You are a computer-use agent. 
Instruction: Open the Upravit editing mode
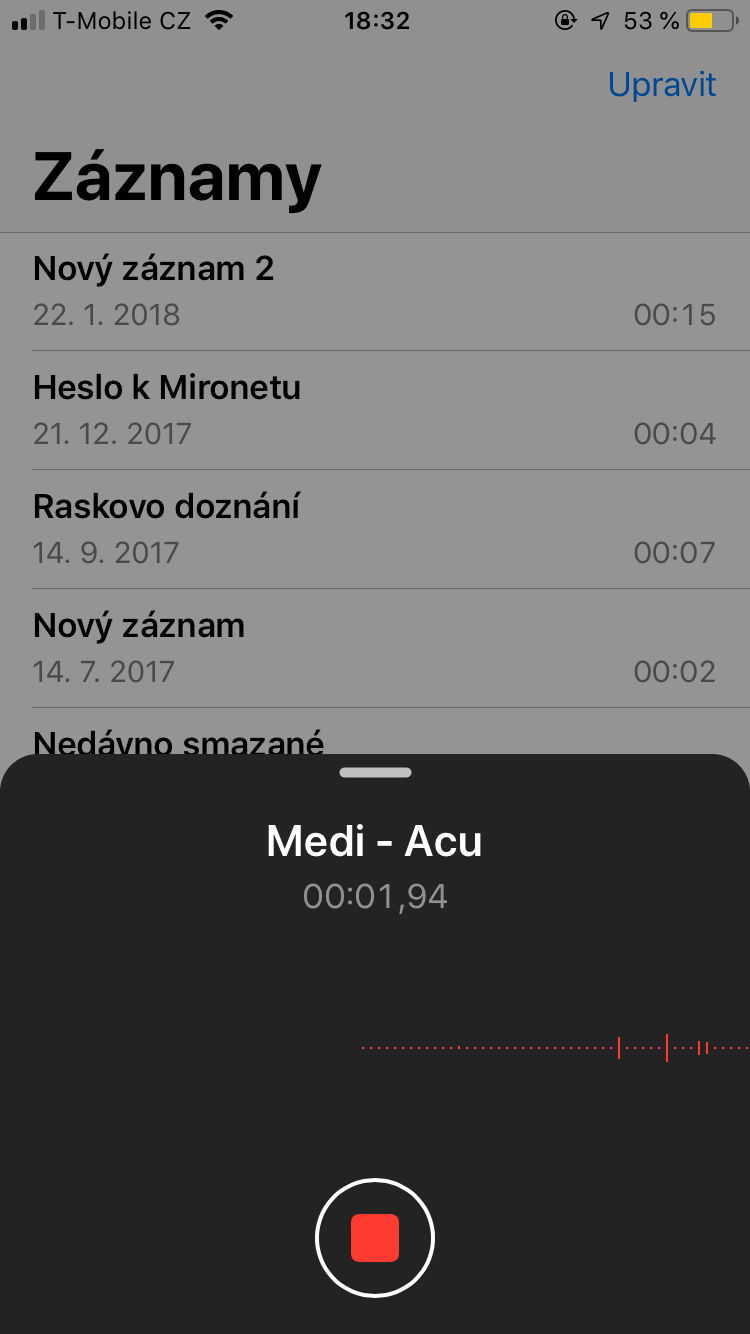(x=662, y=85)
